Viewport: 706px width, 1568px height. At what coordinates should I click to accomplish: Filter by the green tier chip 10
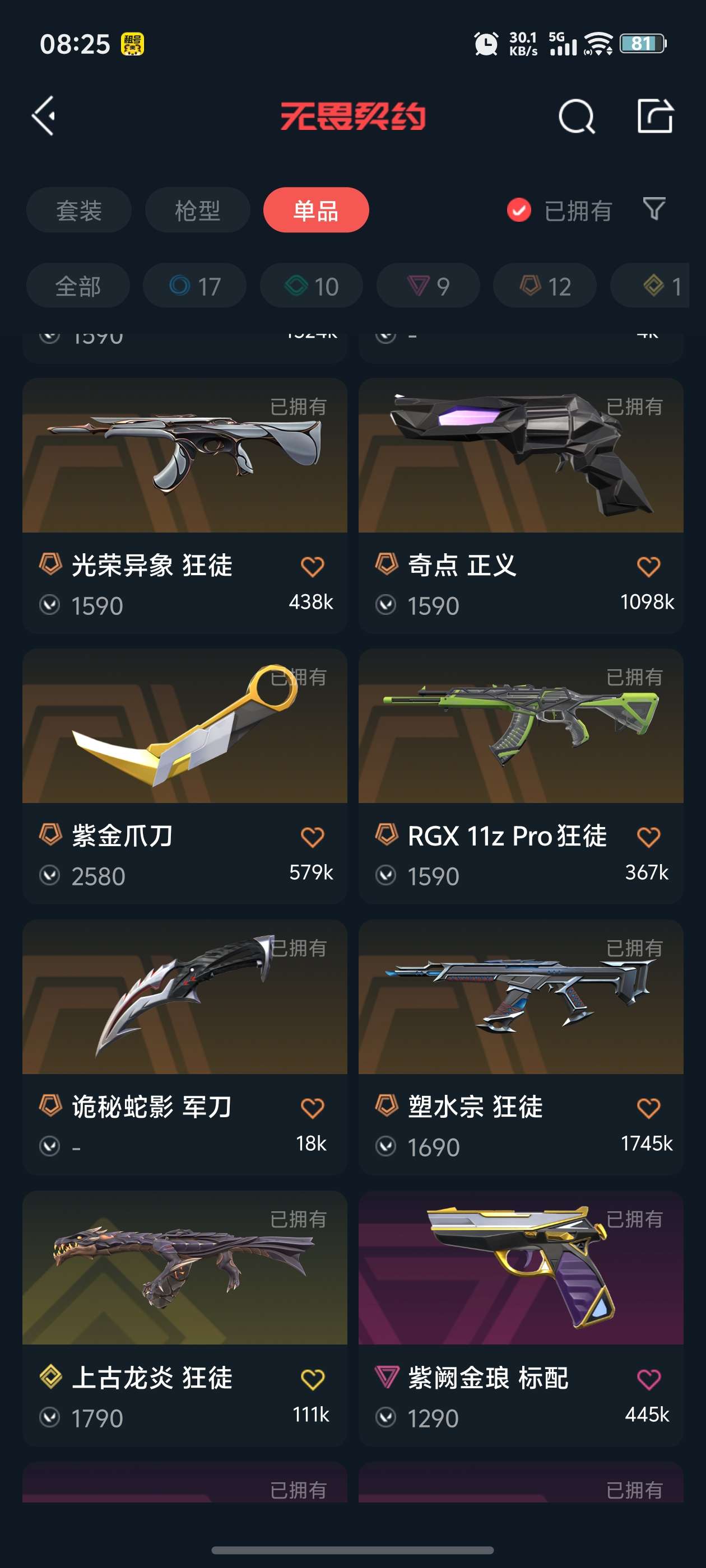[312, 286]
